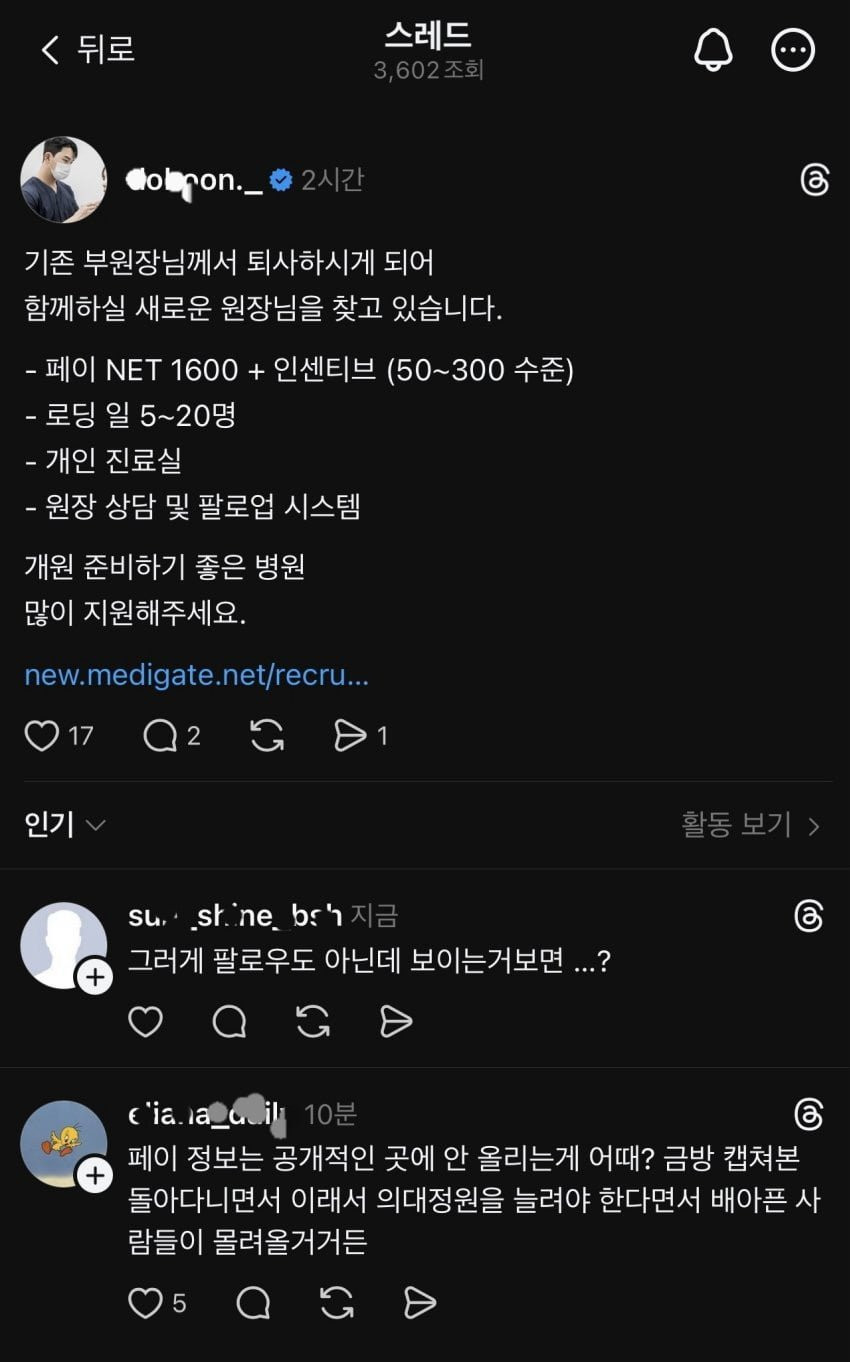
Task: Go back with the 뒤로 button
Action: pos(87,49)
